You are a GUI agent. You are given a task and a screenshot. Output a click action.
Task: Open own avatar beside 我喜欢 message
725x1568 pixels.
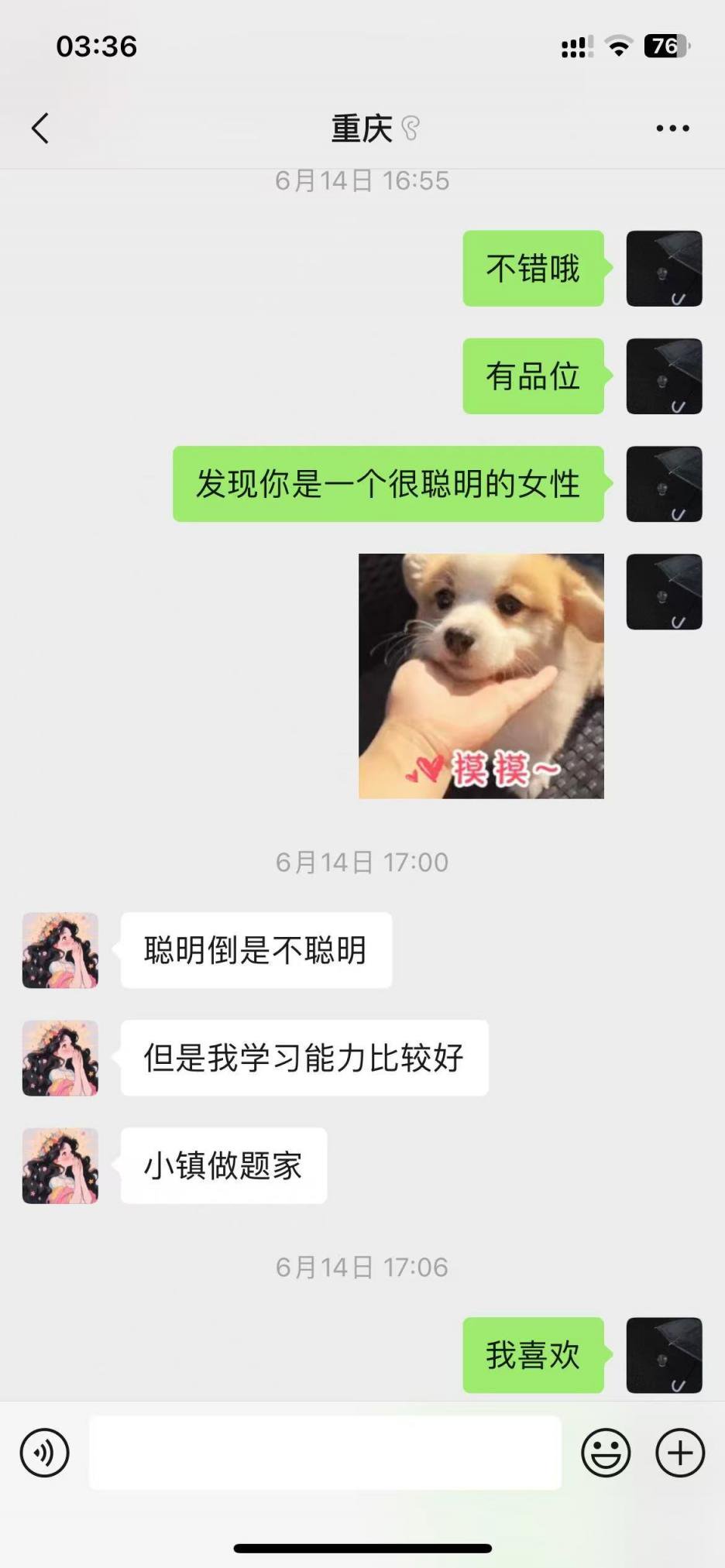coord(664,1355)
